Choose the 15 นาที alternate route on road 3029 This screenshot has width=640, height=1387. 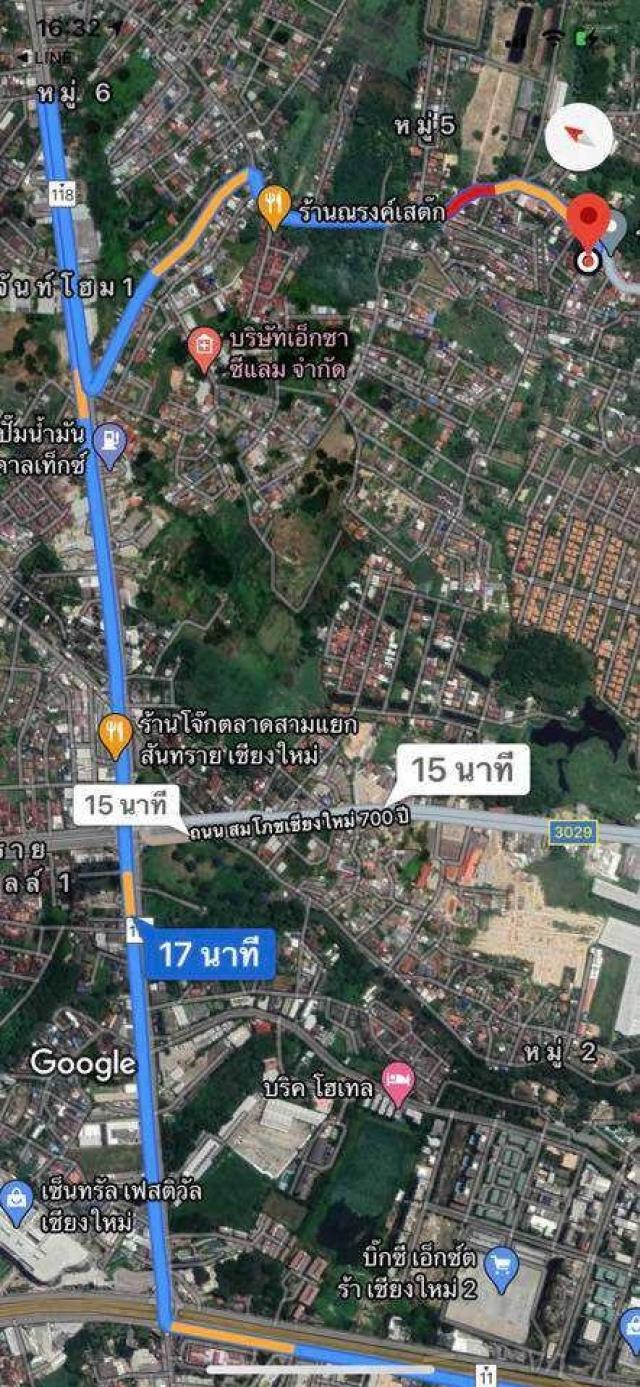[462, 770]
